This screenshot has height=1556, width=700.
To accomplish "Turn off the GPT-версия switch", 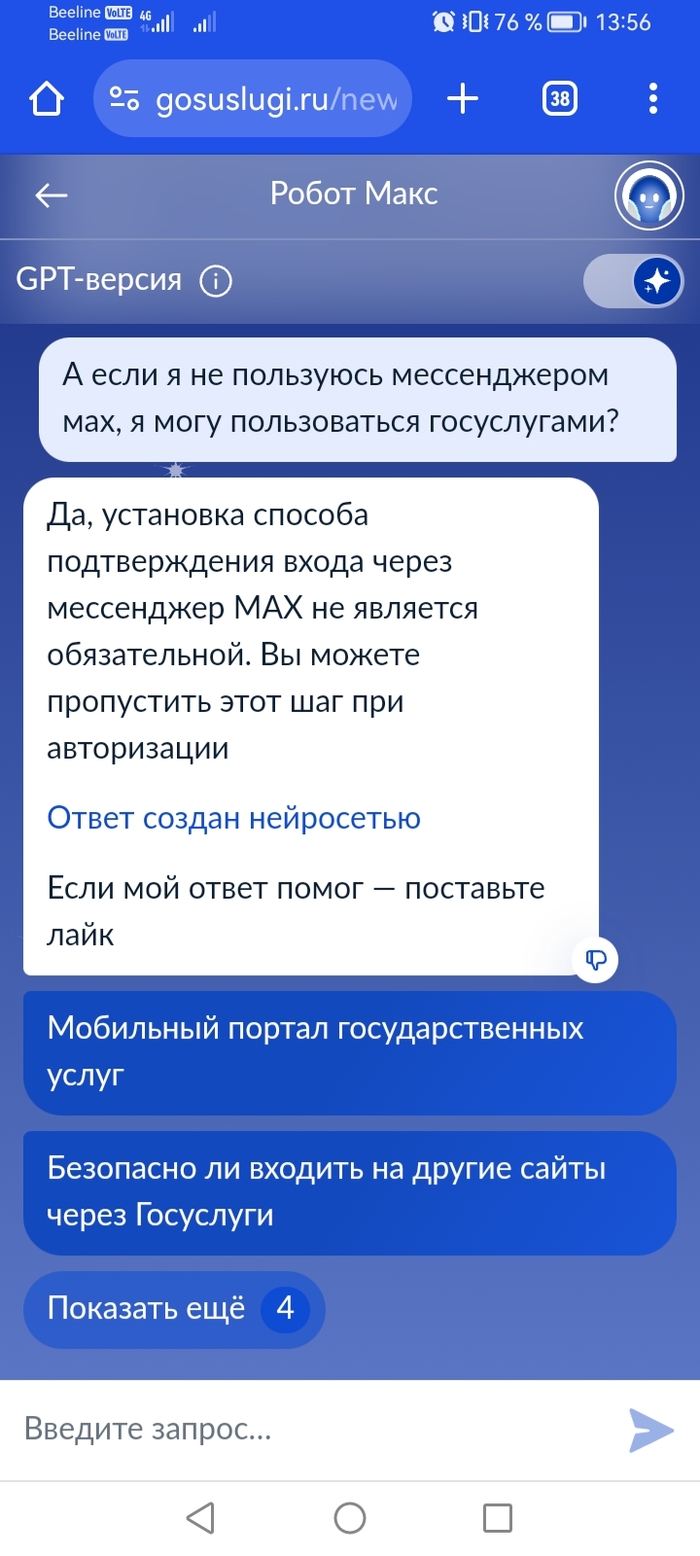I will coord(634,281).
